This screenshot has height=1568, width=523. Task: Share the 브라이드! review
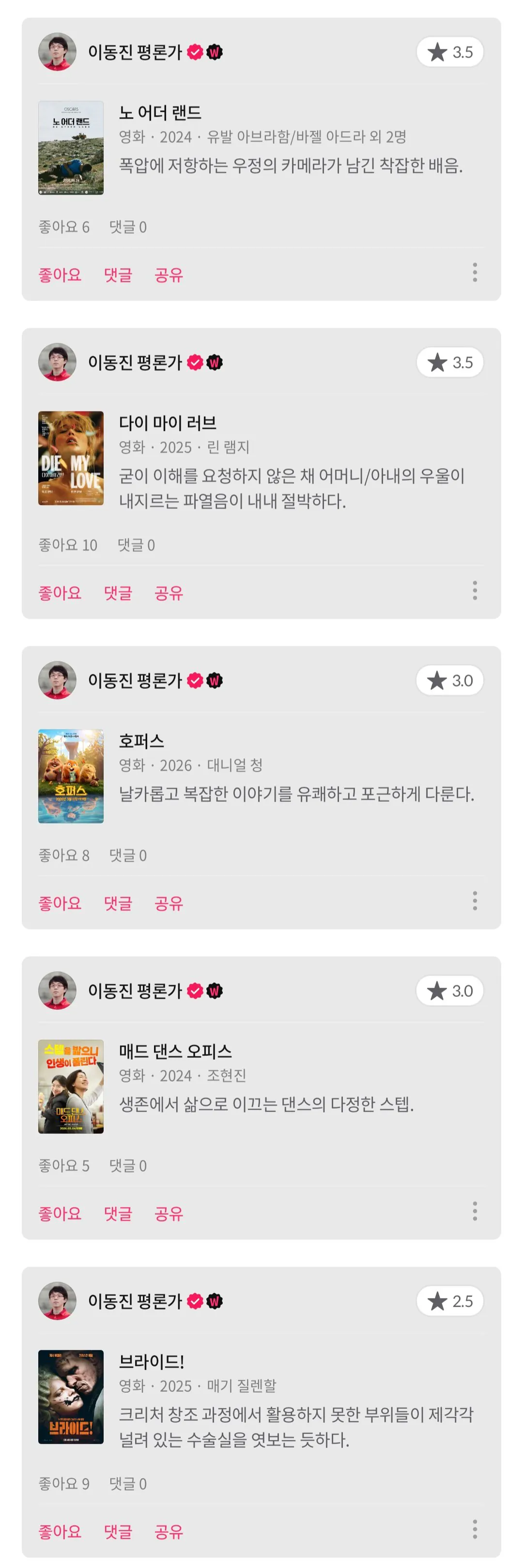(x=169, y=1531)
